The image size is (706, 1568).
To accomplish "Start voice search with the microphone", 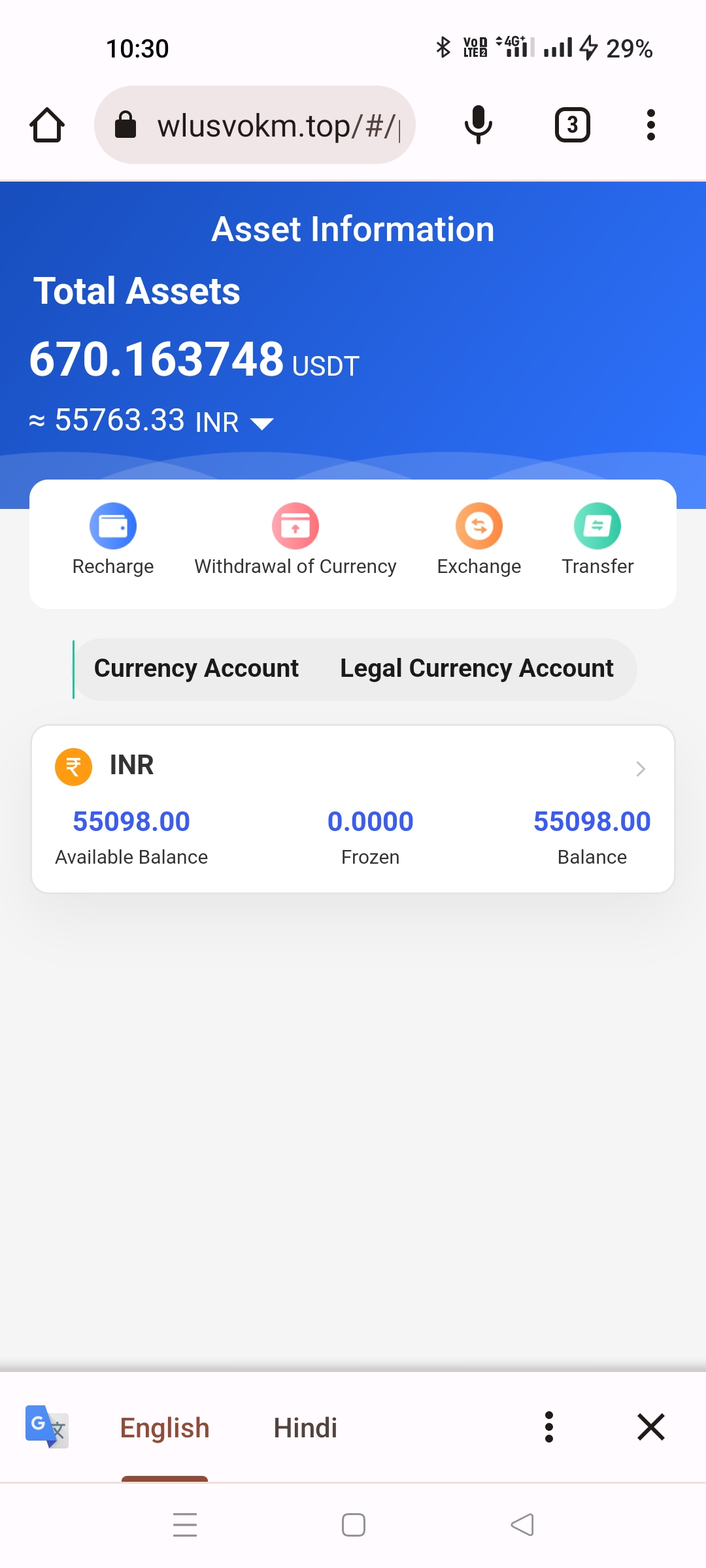I will point(478,125).
